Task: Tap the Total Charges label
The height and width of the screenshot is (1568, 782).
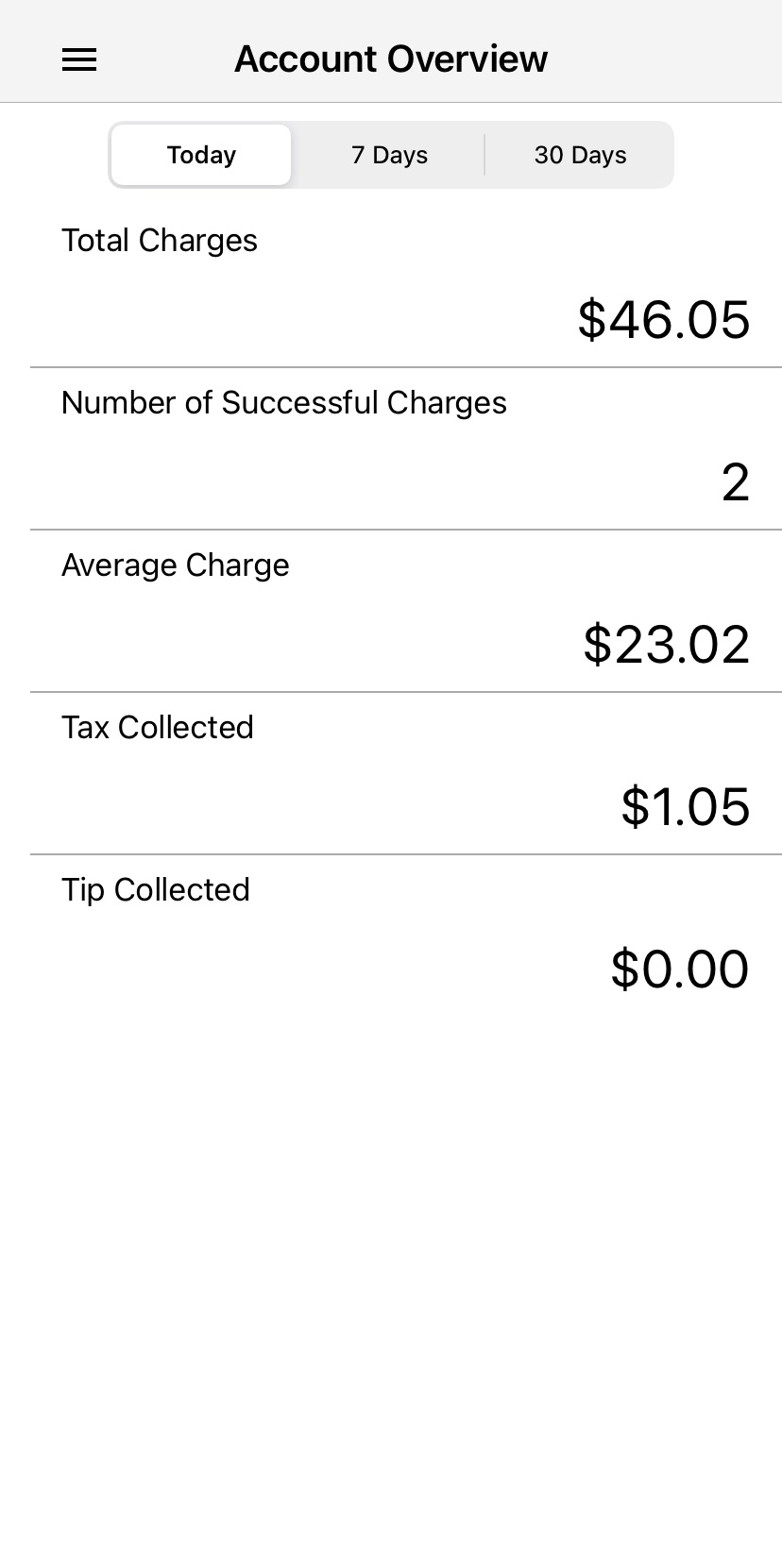Action: click(x=159, y=241)
